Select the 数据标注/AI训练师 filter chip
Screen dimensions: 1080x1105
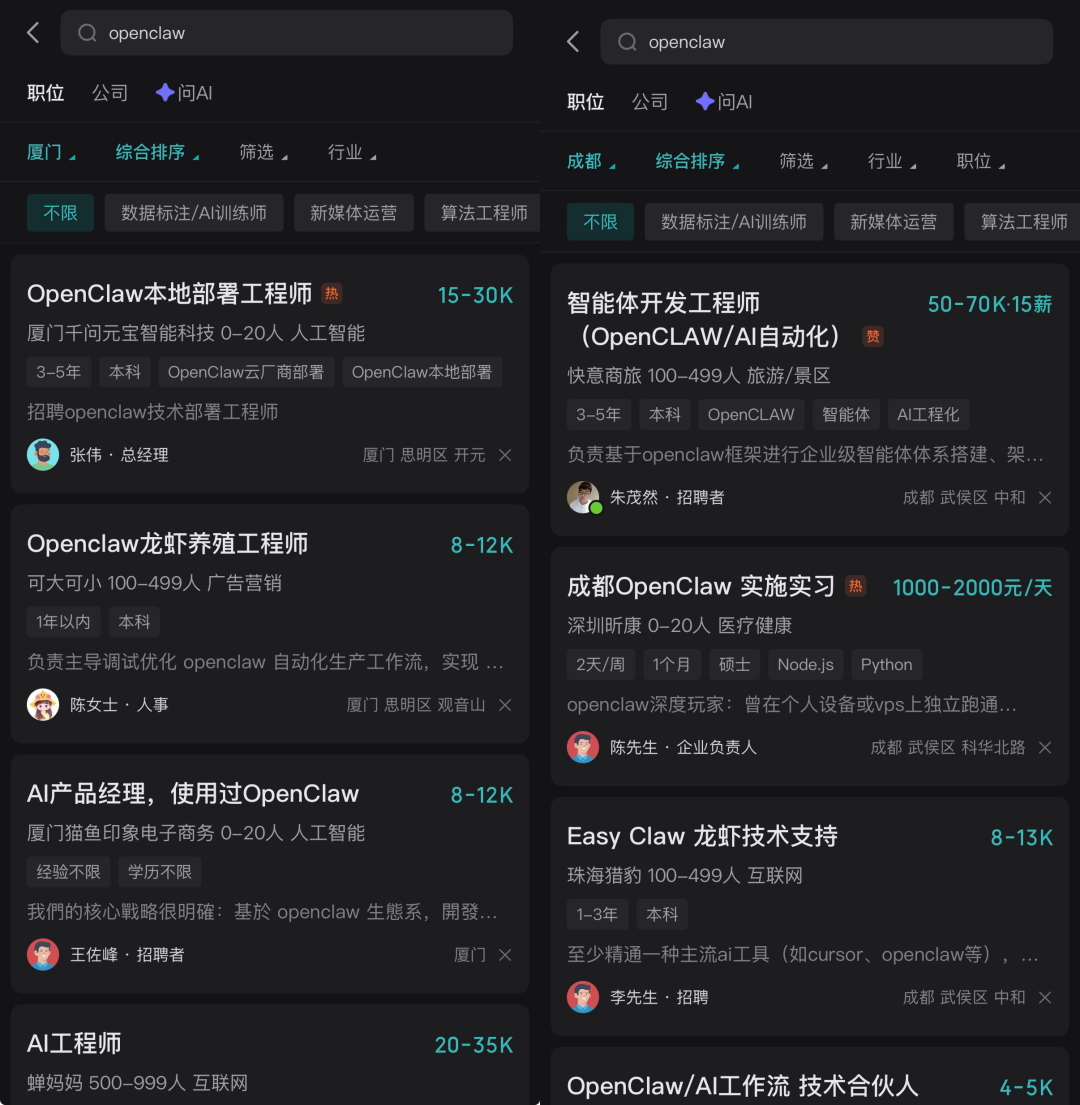[193, 213]
